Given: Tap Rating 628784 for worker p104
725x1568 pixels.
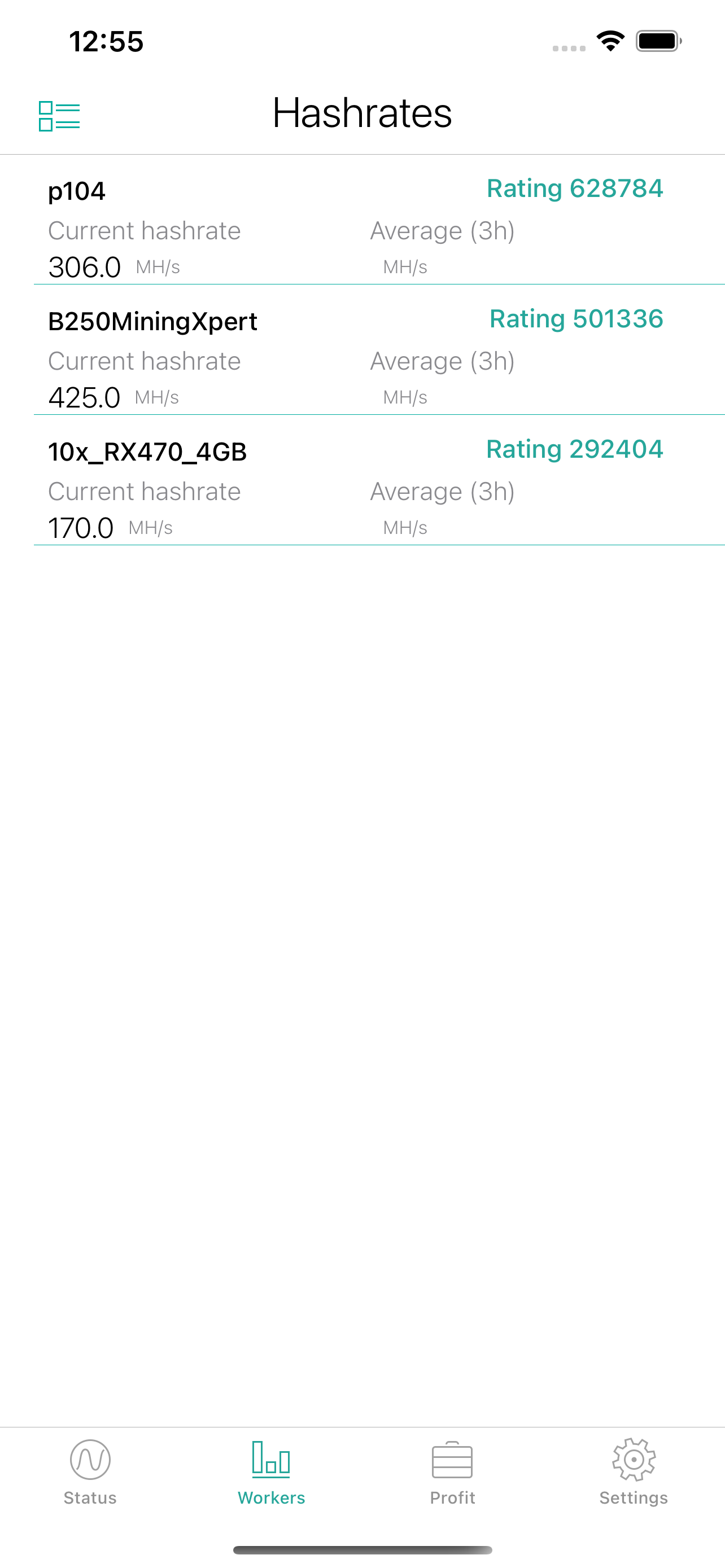Looking at the screenshot, I should [x=575, y=189].
